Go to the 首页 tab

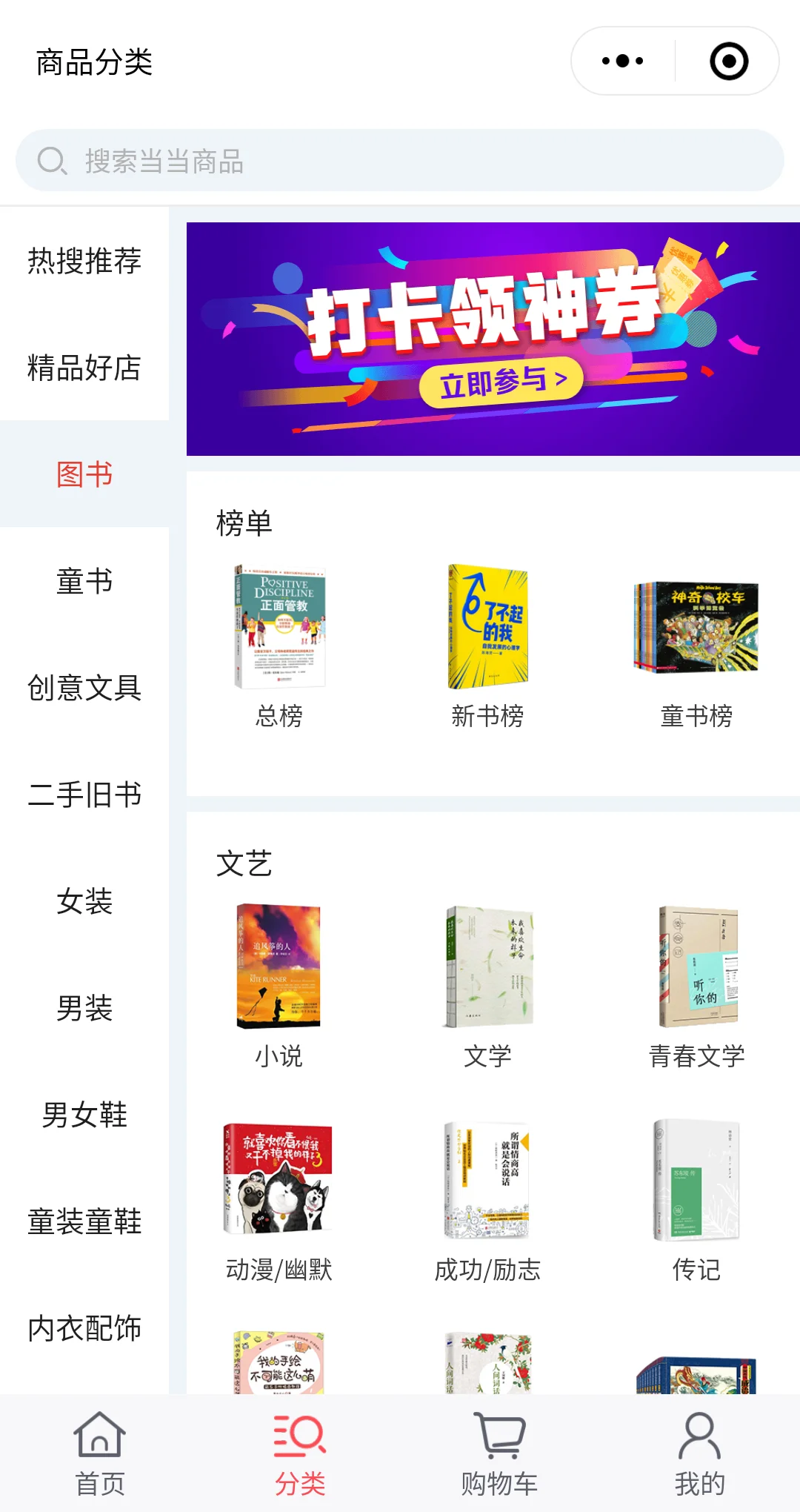pyautogui.click(x=100, y=1454)
